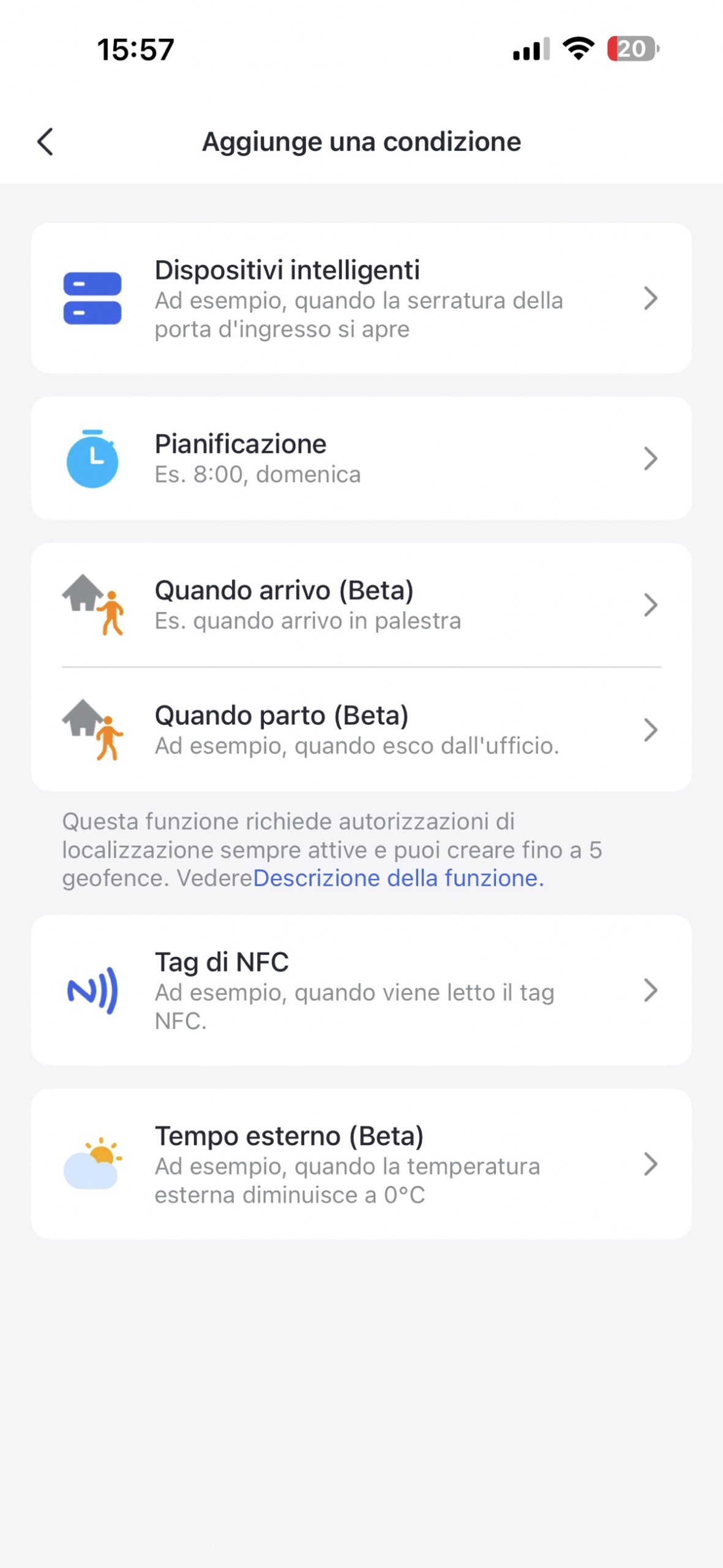The image size is (723, 1568).
Task: Select the Pianificazione schedule option
Action: (x=361, y=458)
